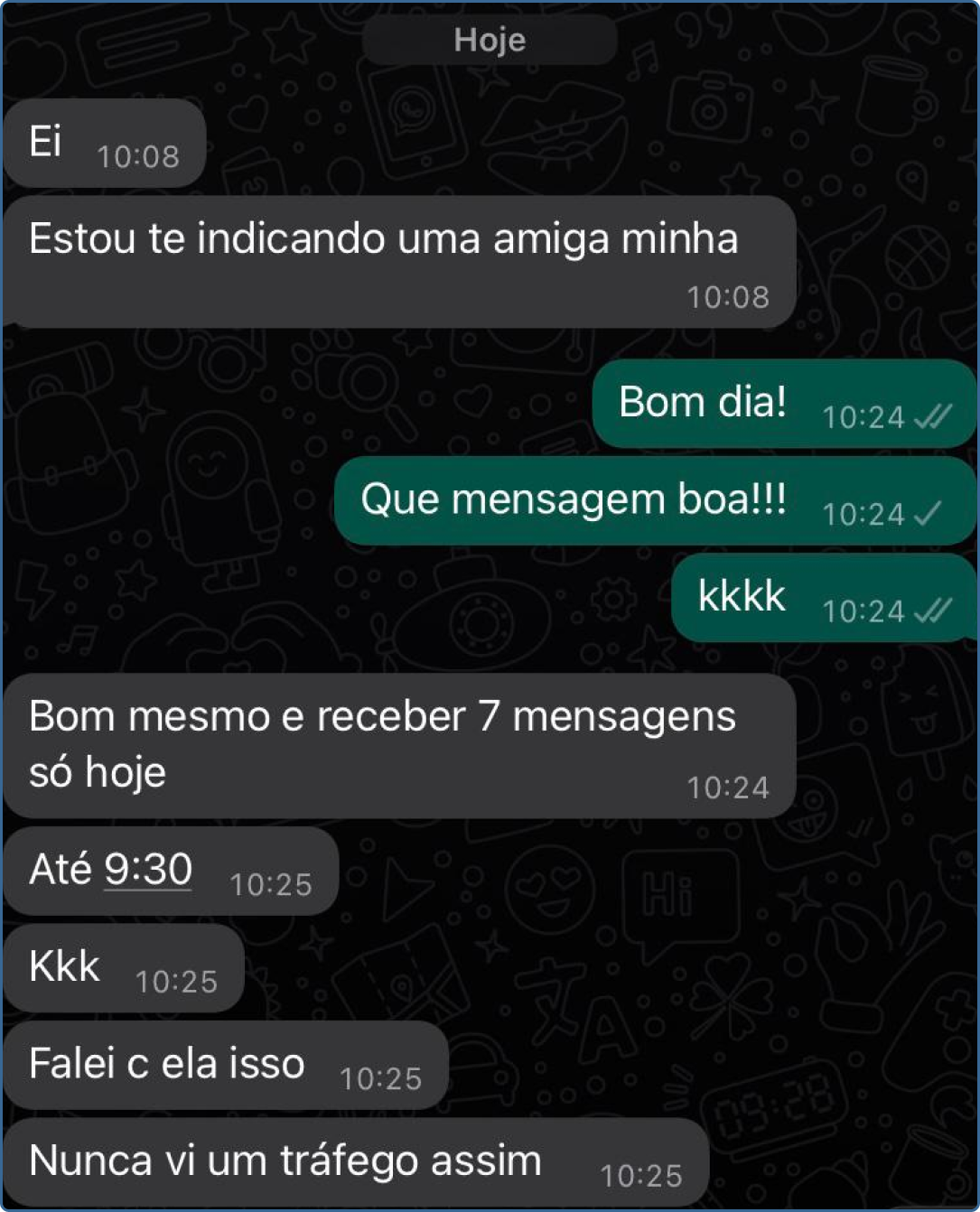Tap the 10:24 timestamp under "só hoje"
Viewport: 980px width, 1212px height.
tap(728, 788)
